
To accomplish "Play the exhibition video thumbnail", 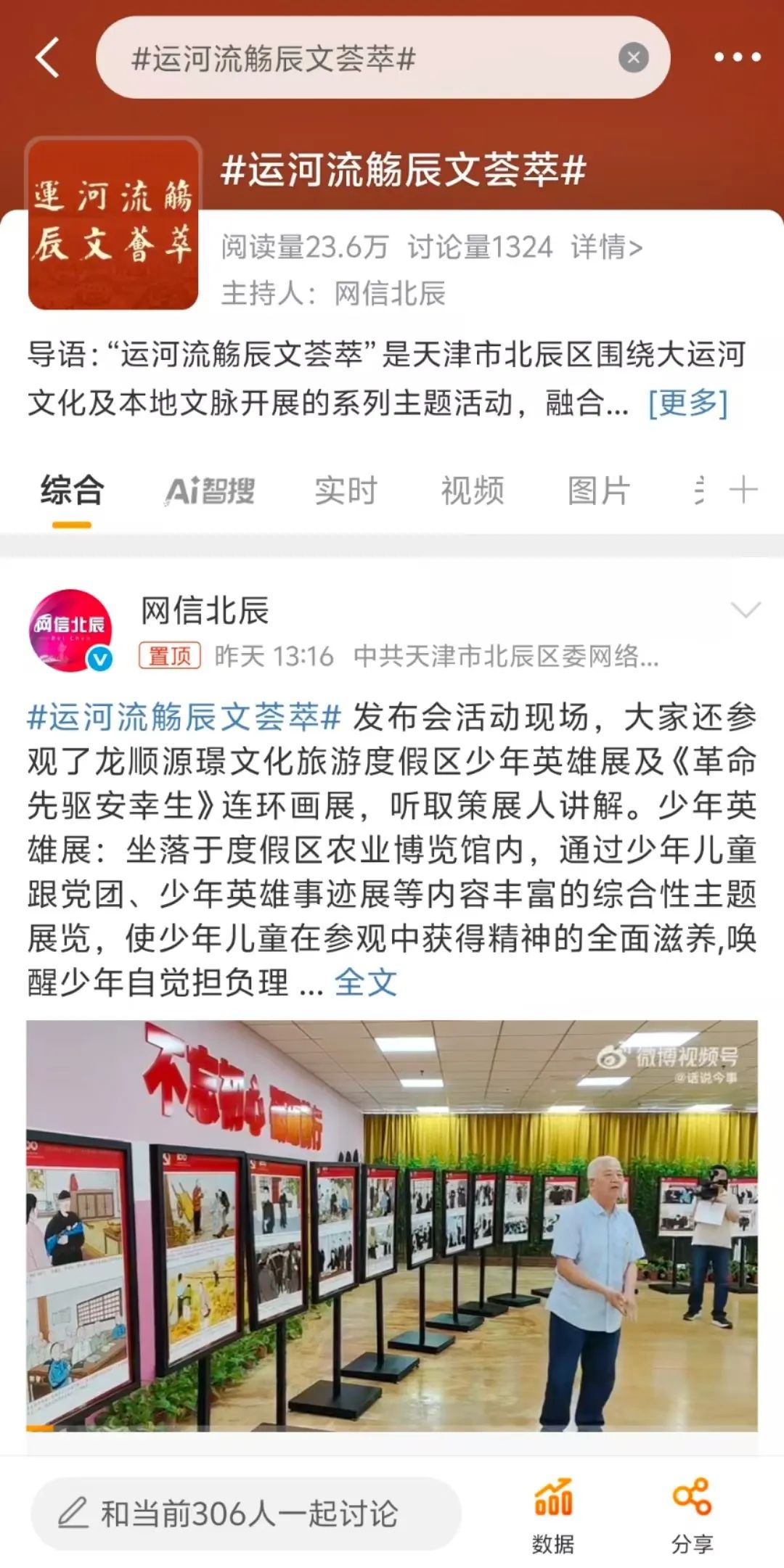I will [x=392, y=1226].
